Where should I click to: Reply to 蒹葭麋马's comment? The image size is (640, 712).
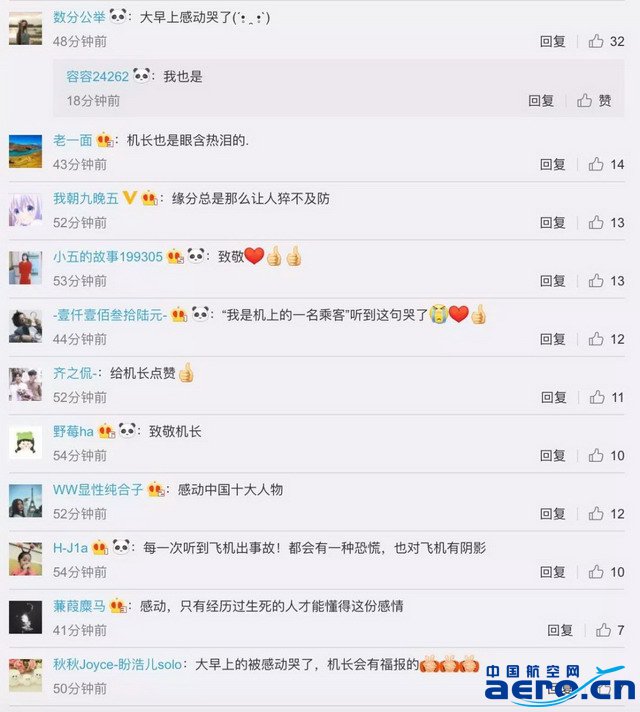coord(560,630)
